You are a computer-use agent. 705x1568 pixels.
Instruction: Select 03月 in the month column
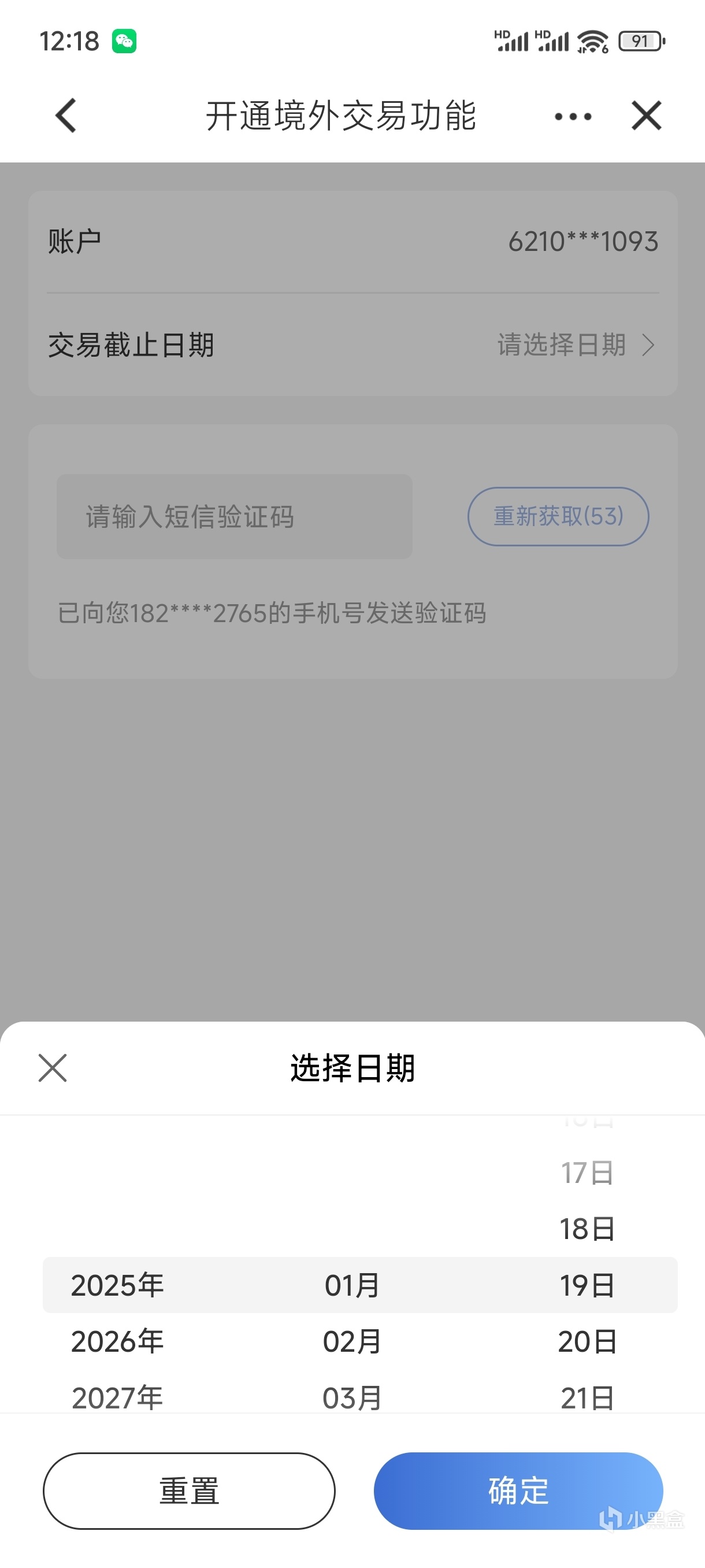352,1397
